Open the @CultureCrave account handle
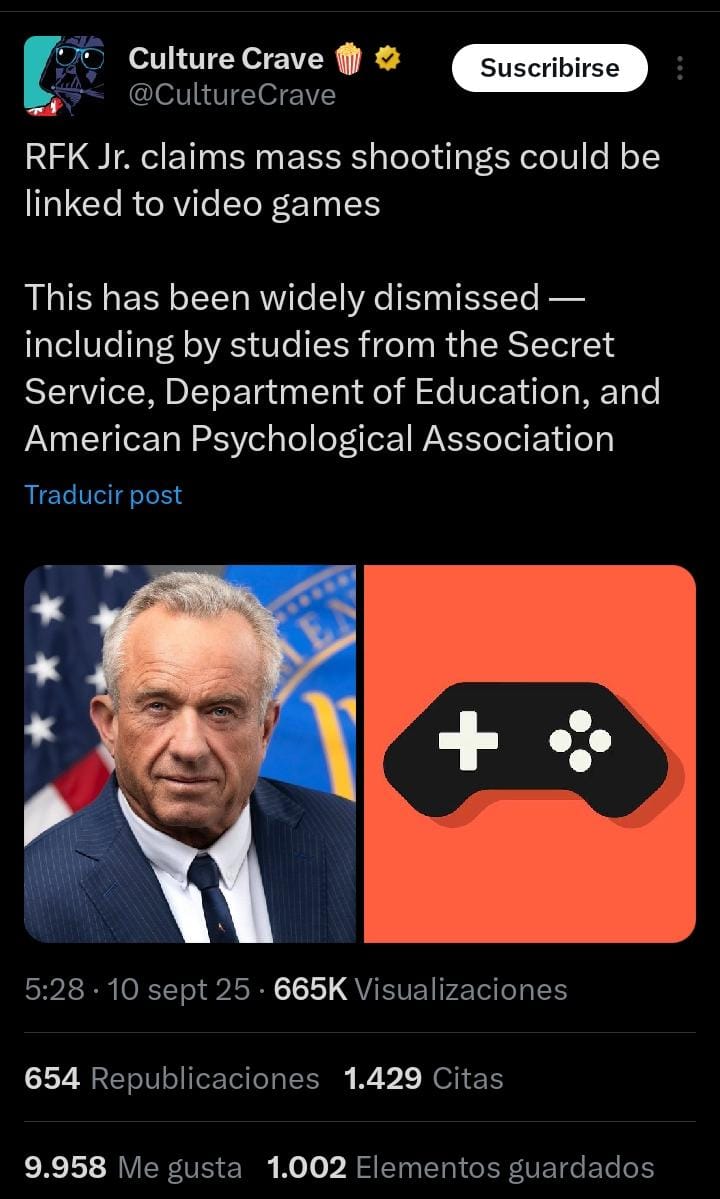This screenshot has width=720, height=1199. coord(232,95)
